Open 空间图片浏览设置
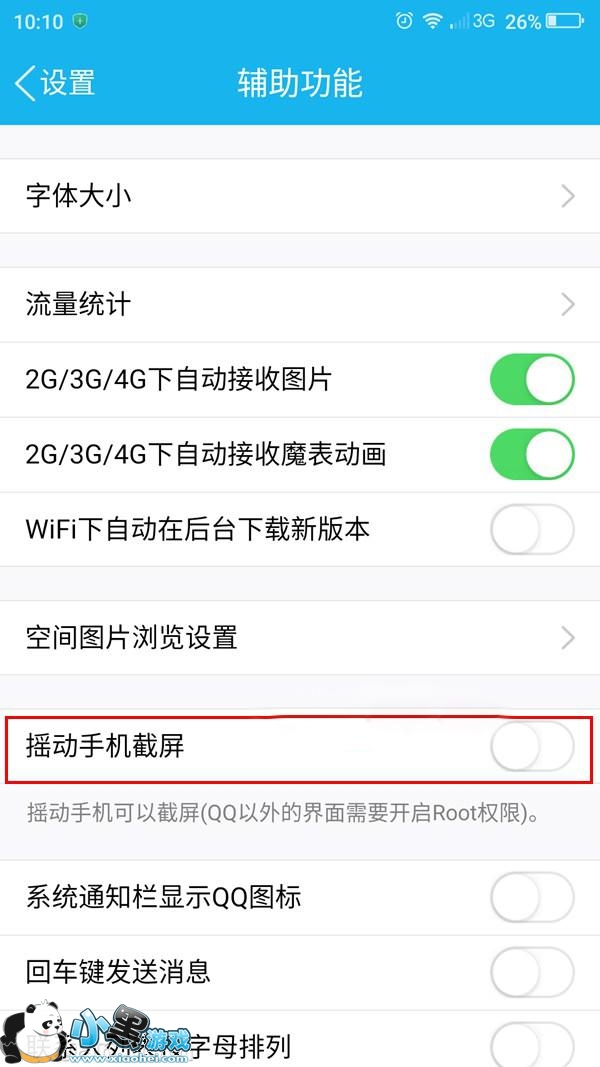Image resolution: width=600 pixels, height=1067 pixels. tap(300, 637)
